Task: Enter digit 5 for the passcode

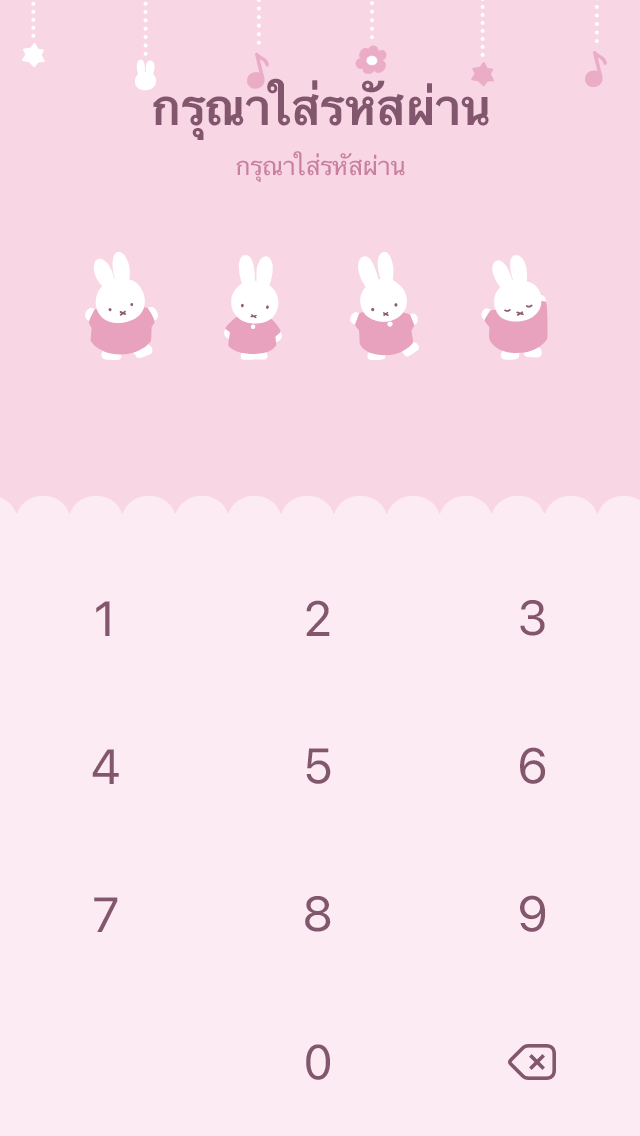Action: [x=318, y=767]
